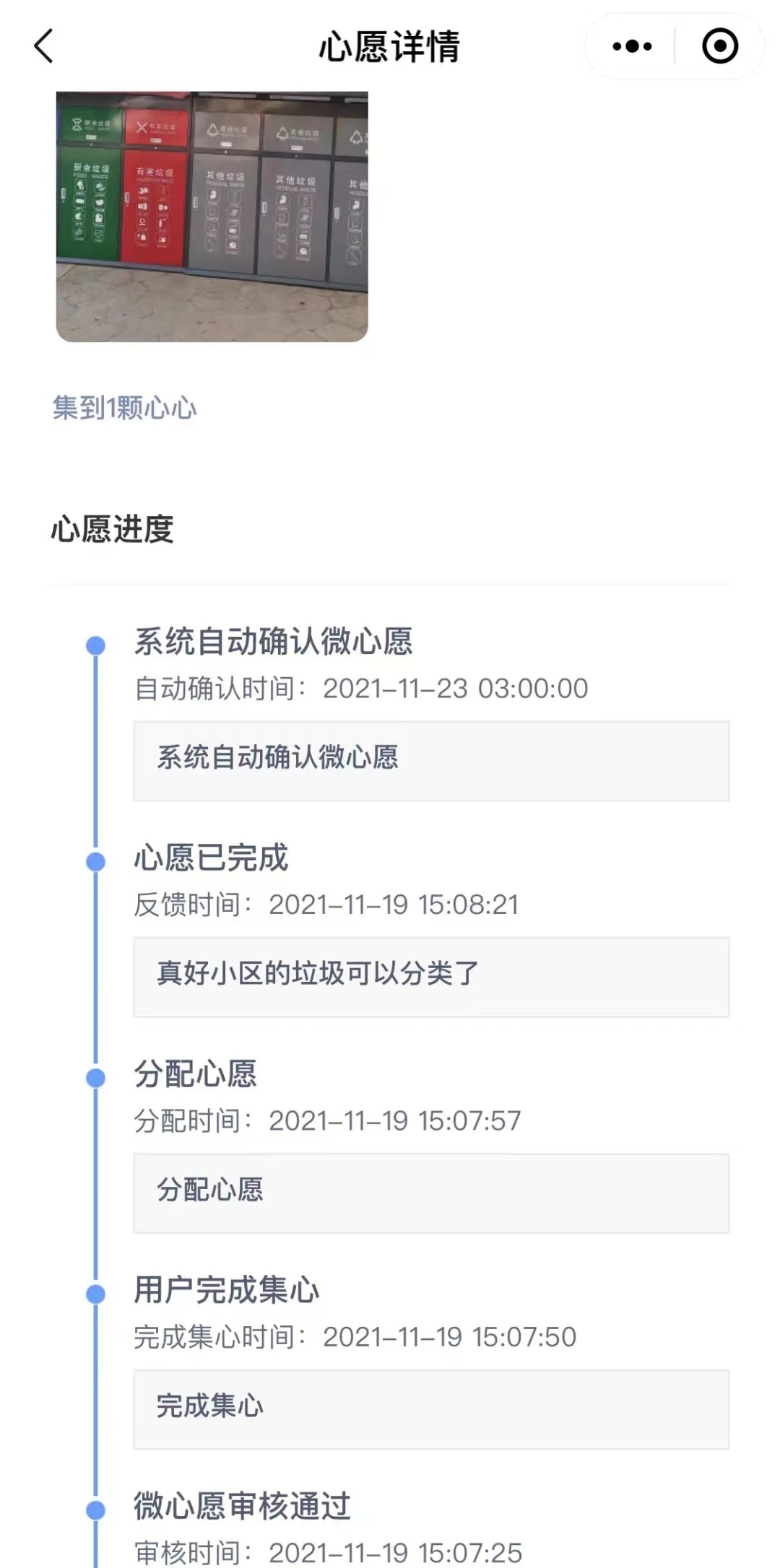780x1568 pixels.
Task: Go back from the 心愿详情 page
Action: tap(44, 46)
